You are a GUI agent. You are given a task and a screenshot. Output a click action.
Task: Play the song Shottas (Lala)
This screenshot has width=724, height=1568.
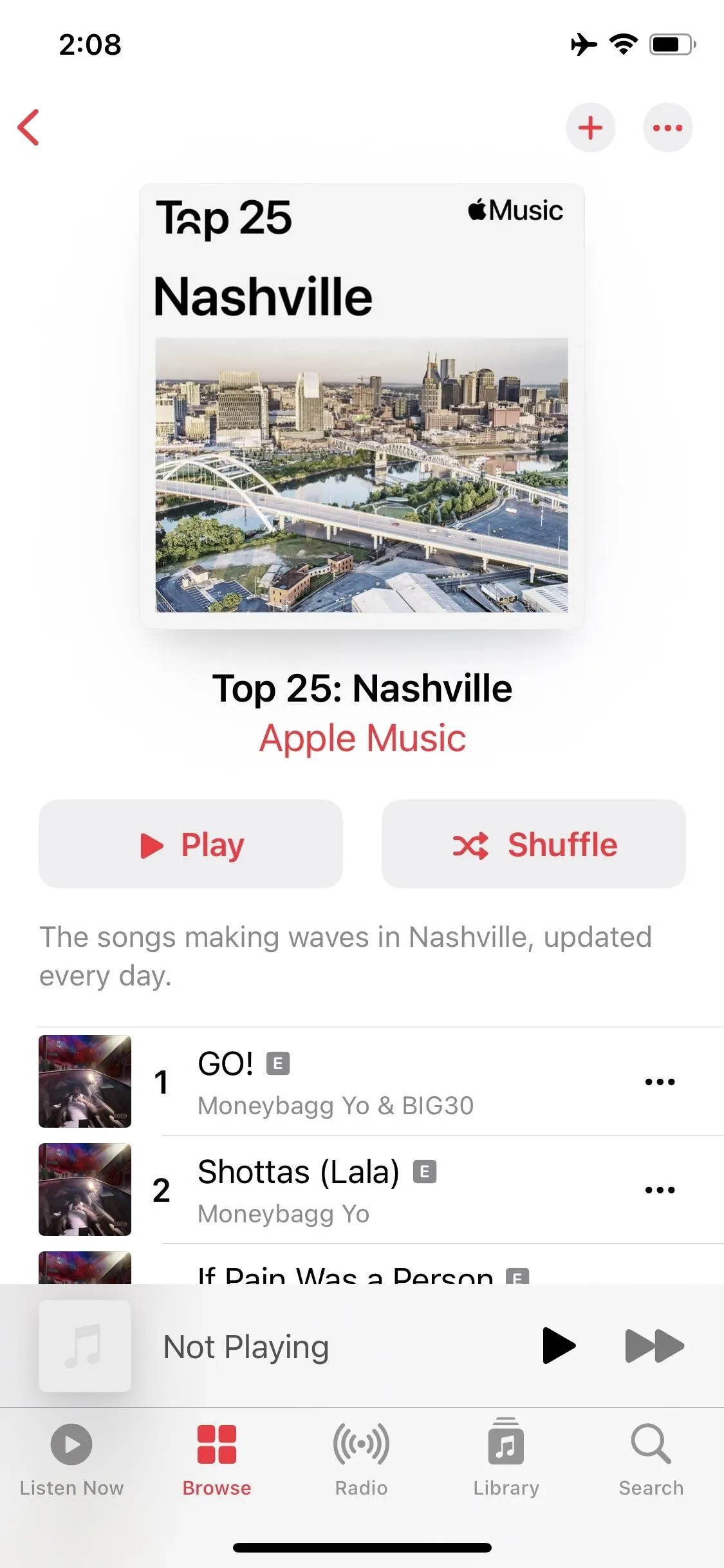pyautogui.click(x=381, y=1190)
